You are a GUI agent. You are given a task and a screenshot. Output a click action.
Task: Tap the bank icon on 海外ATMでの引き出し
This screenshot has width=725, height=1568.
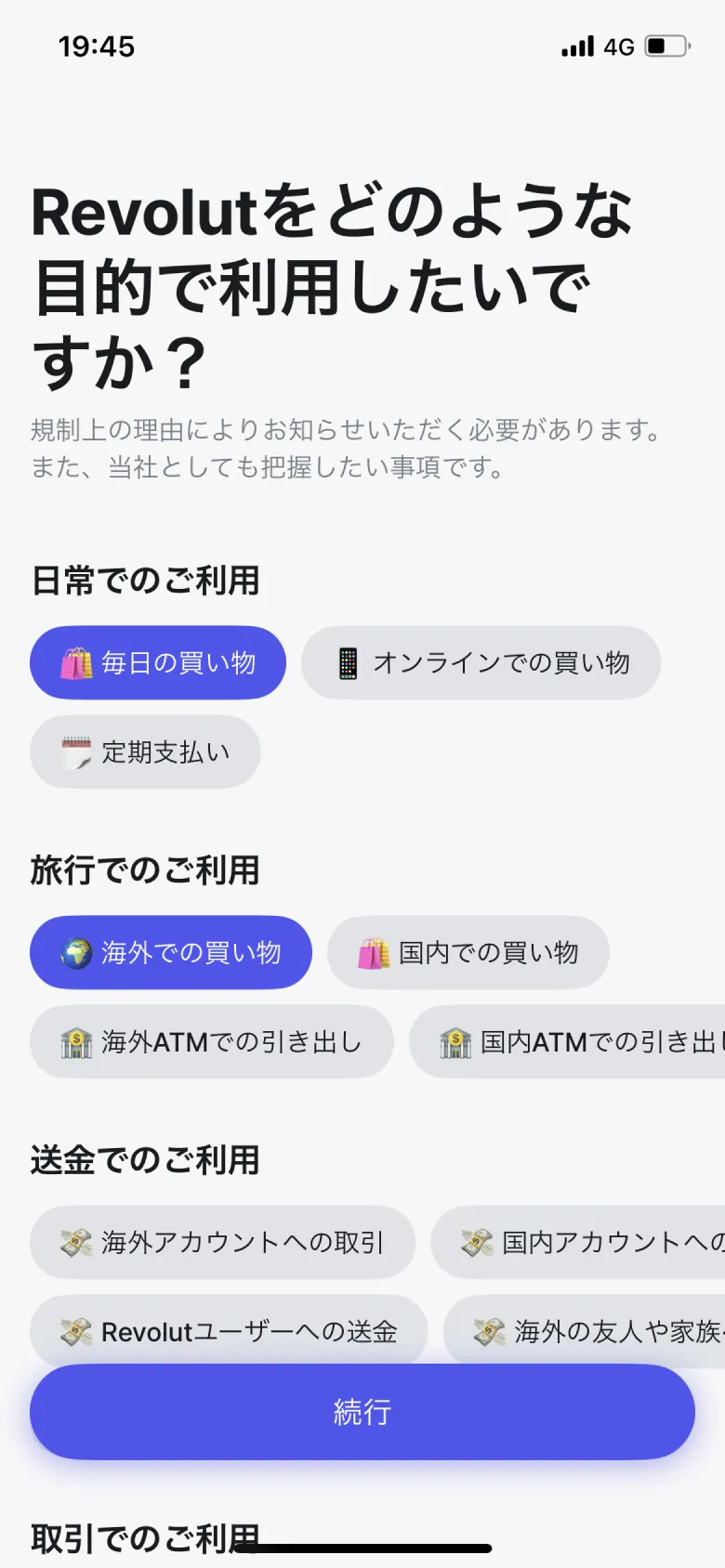[78, 1042]
